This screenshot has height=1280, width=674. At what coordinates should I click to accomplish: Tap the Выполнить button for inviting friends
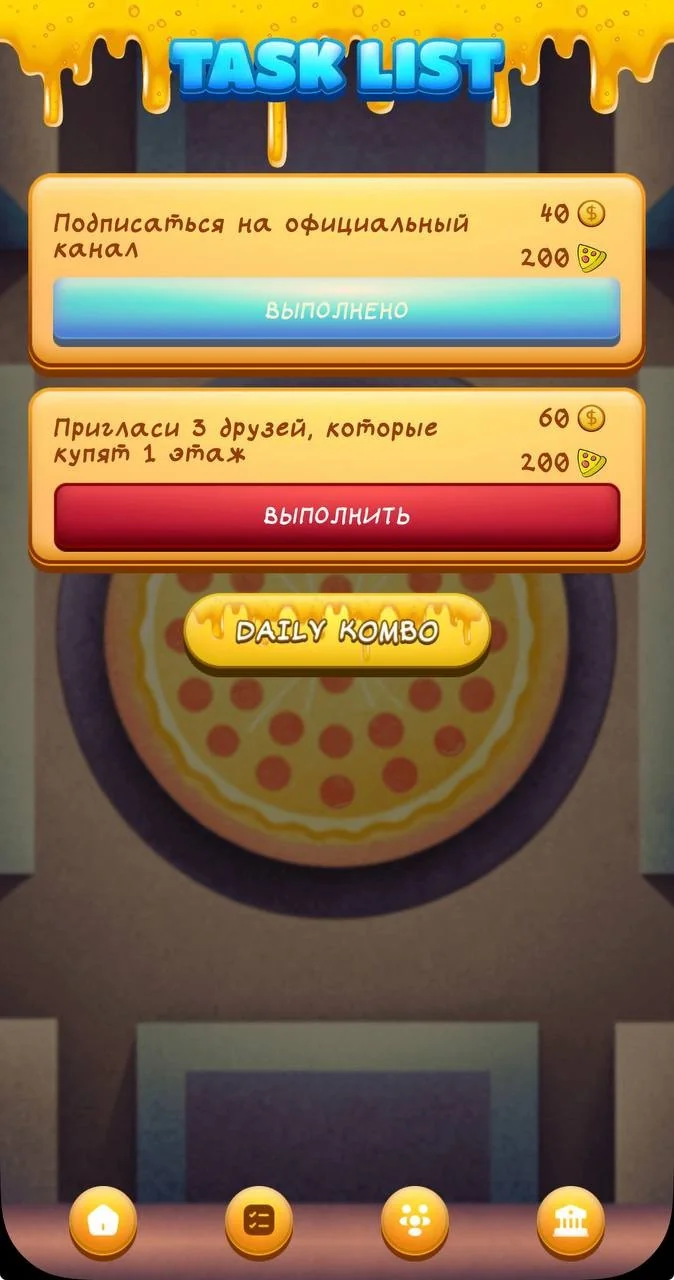pos(337,517)
